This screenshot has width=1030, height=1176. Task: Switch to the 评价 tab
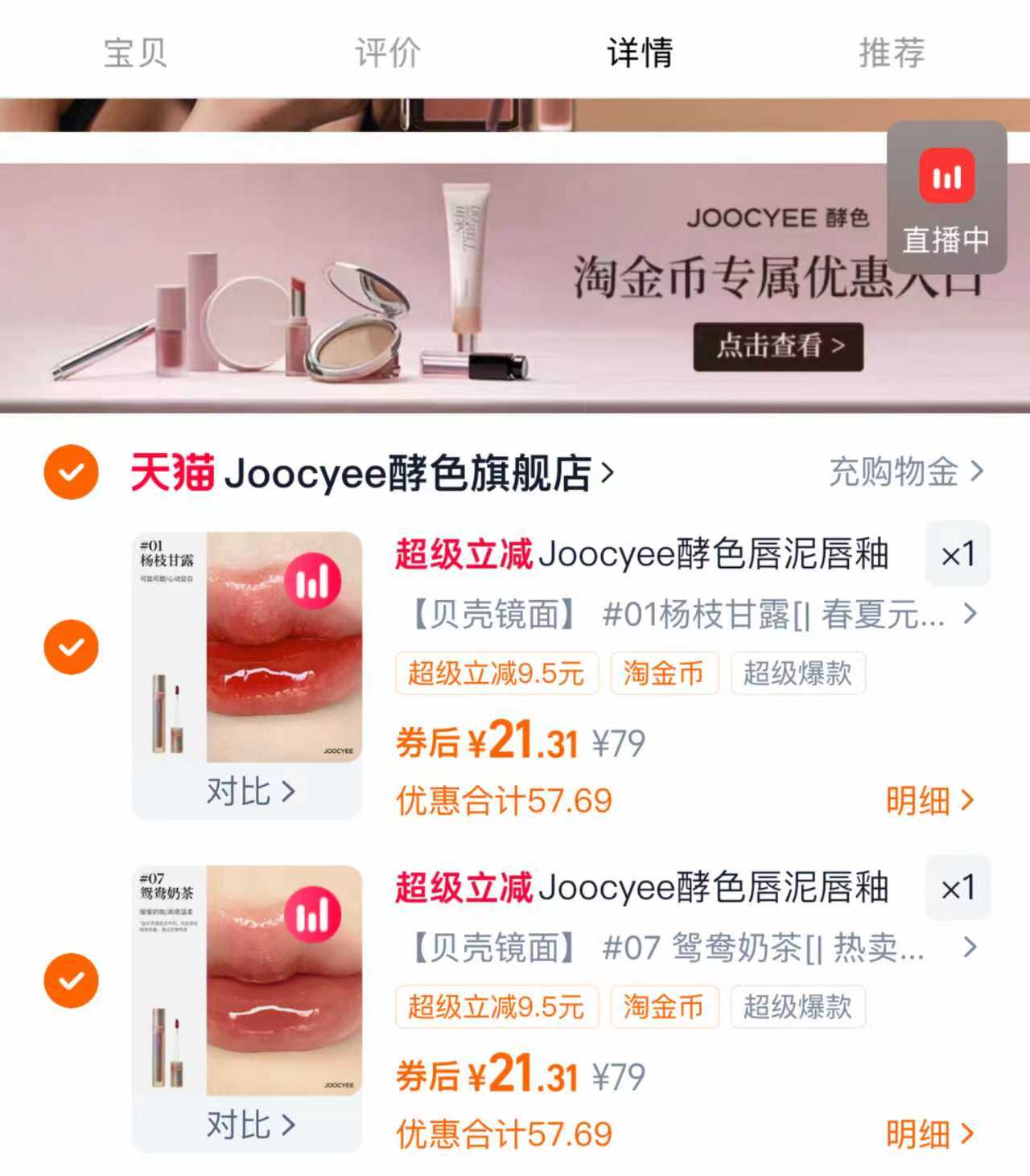tap(386, 52)
